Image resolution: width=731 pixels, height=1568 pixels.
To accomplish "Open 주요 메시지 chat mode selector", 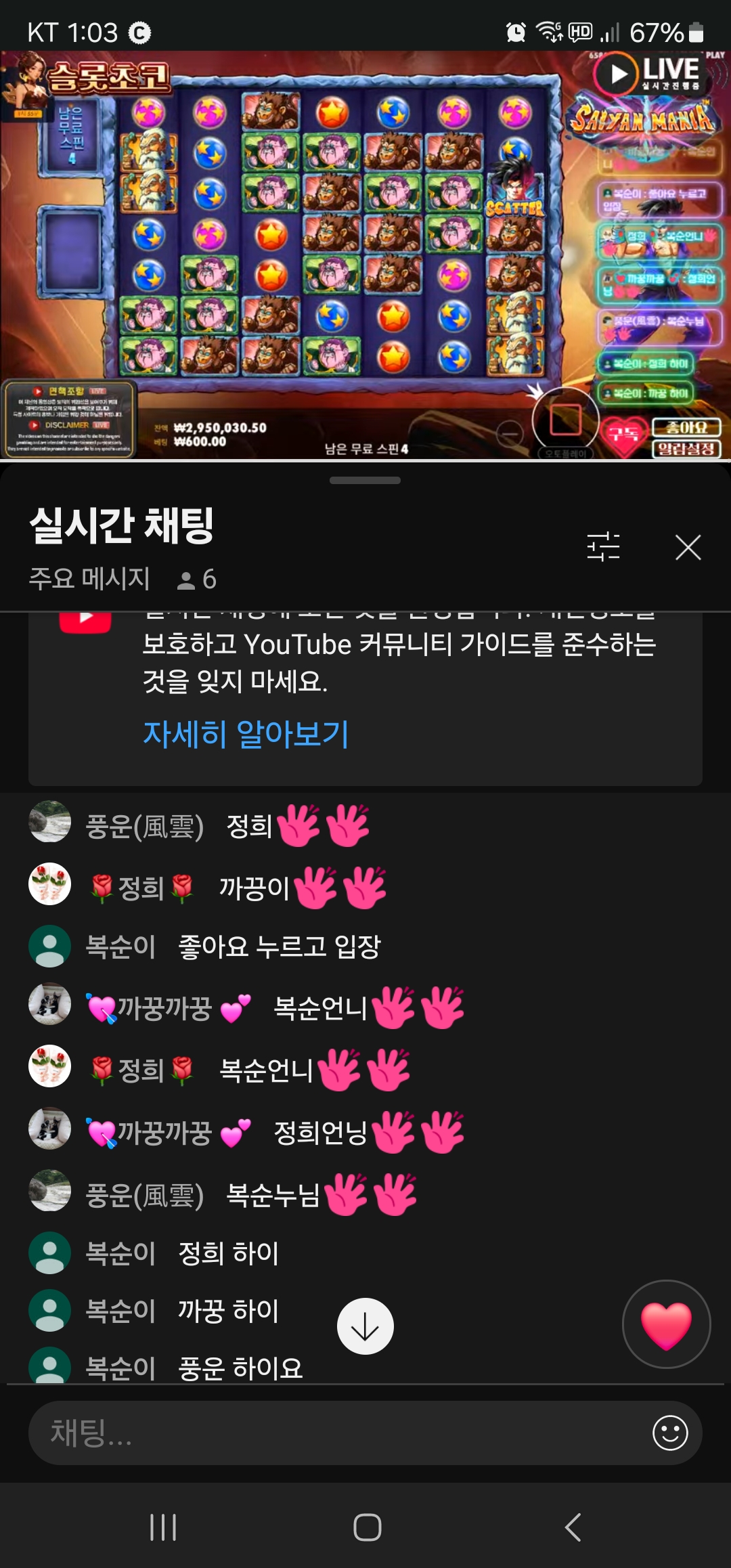I will pyautogui.click(x=89, y=579).
